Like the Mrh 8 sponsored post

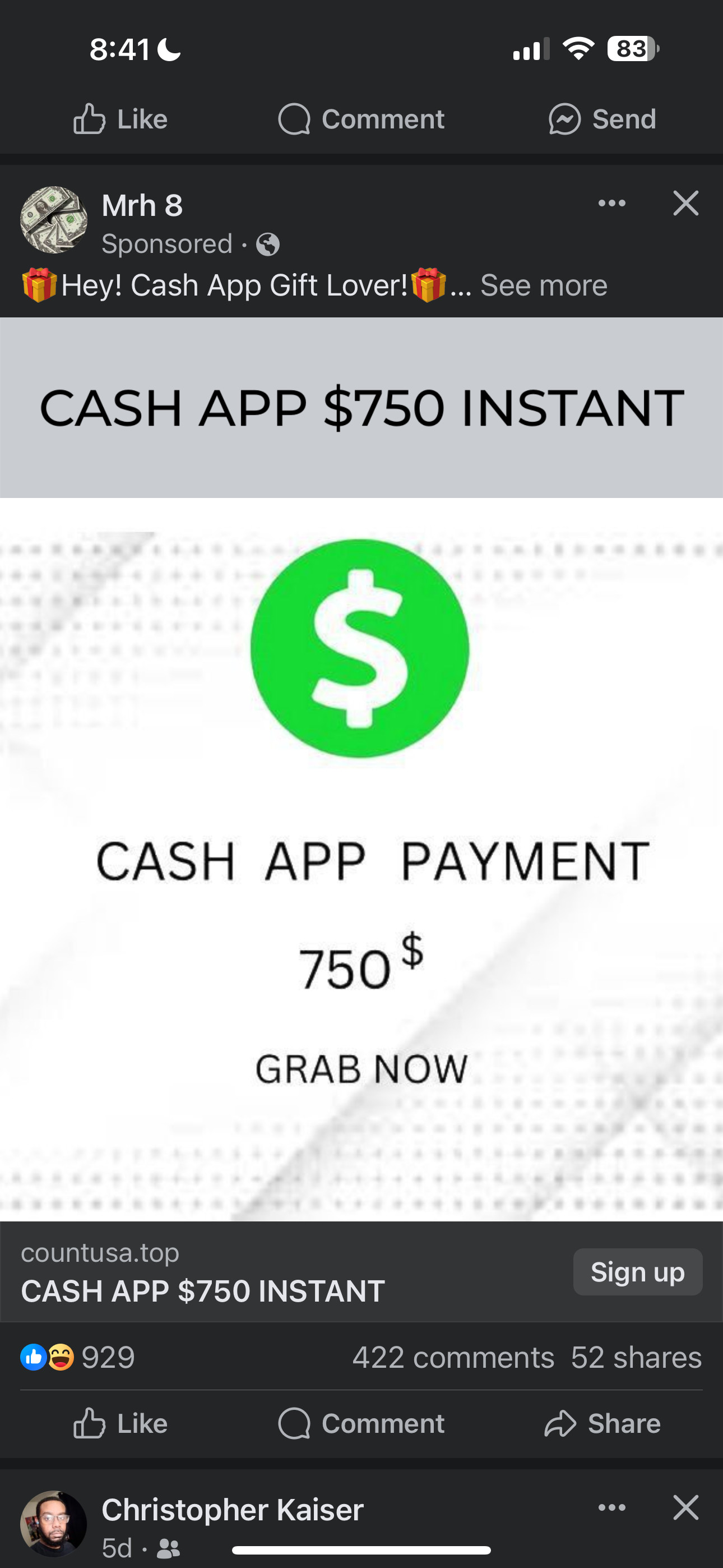point(121,1424)
